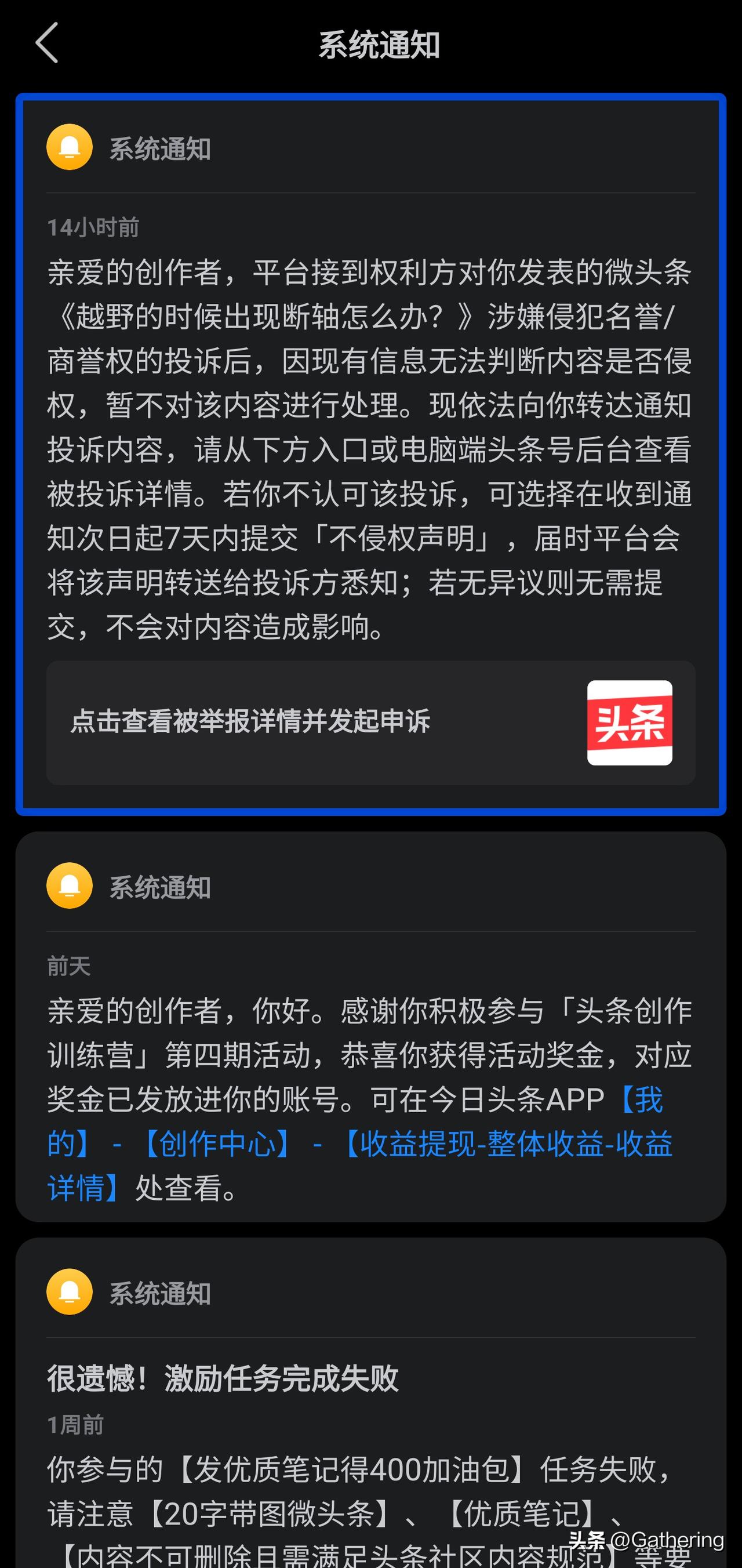Tap the 头条 app icon in the complaint card

(630, 724)
